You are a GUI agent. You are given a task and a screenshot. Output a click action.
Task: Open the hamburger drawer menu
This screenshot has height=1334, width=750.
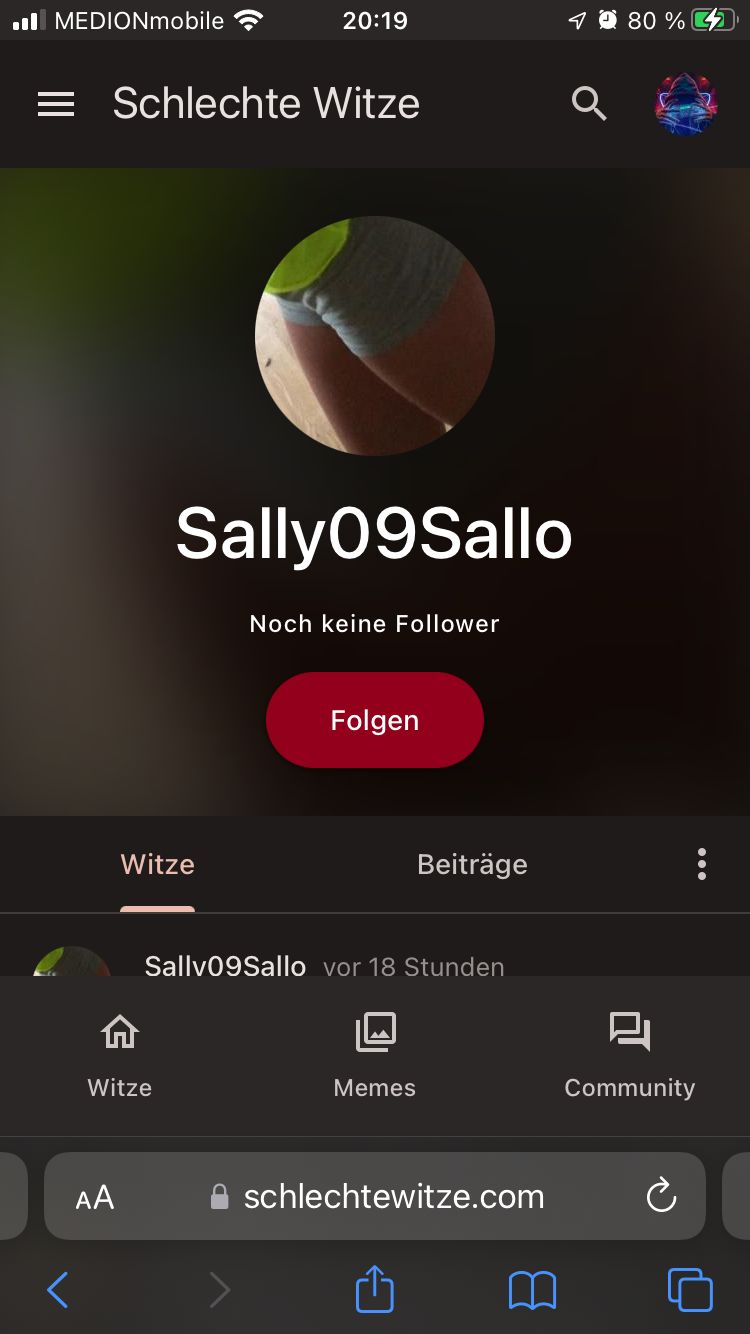tap(56, 104)
